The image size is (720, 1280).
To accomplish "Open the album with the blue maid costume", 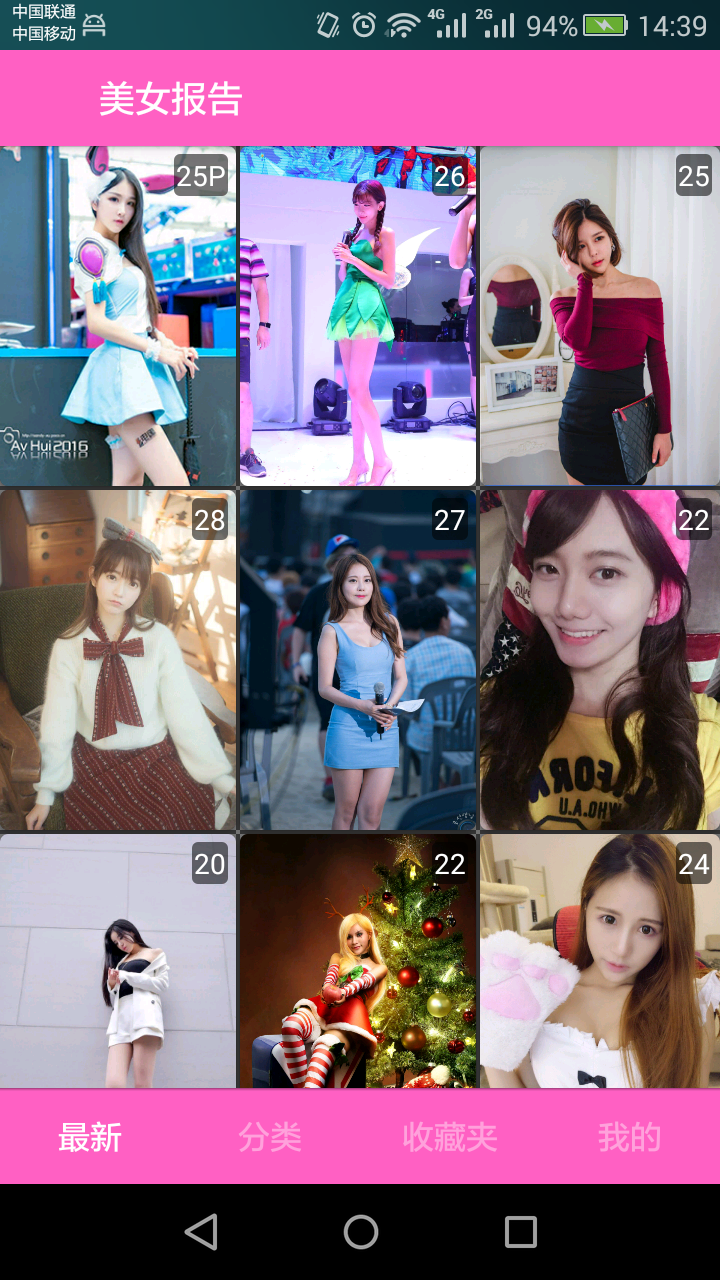I will pos(118,317).
